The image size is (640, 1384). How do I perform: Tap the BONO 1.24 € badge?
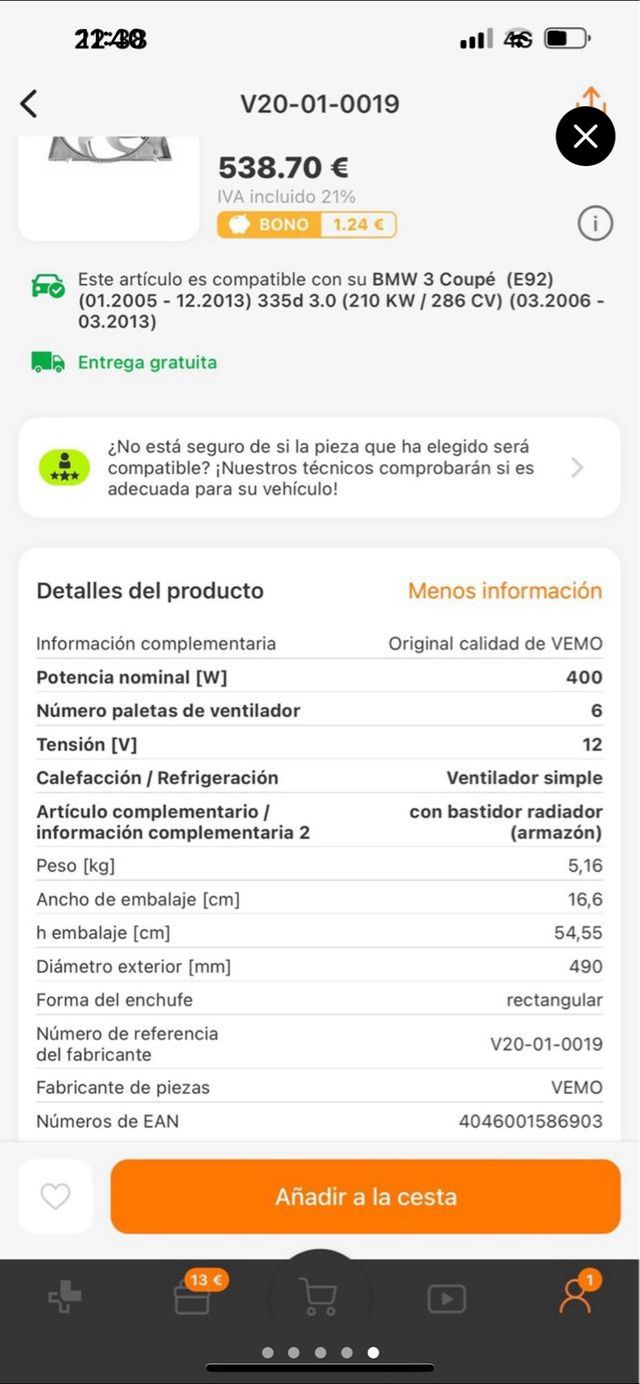click(307, 225)
